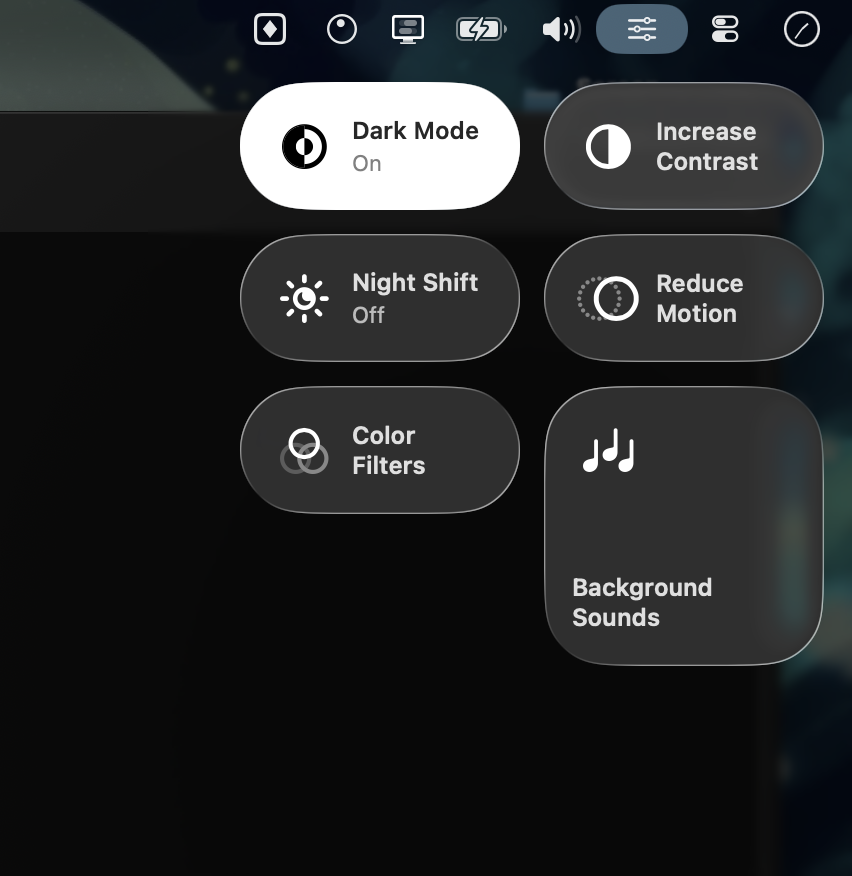
Task: Enable Increase Contrast
Action: 683,146
